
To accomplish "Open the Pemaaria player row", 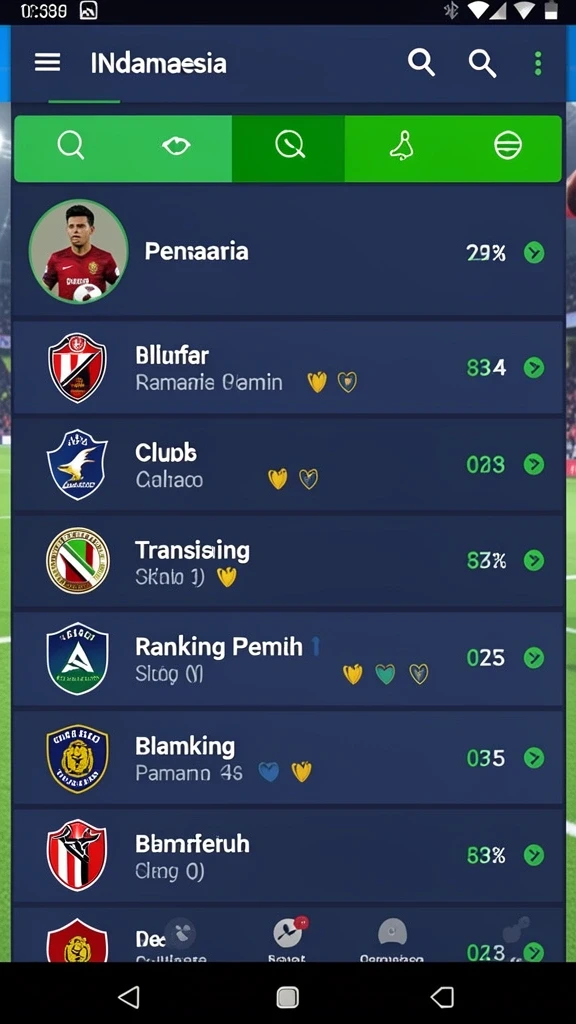I will (x=287, y=252).
